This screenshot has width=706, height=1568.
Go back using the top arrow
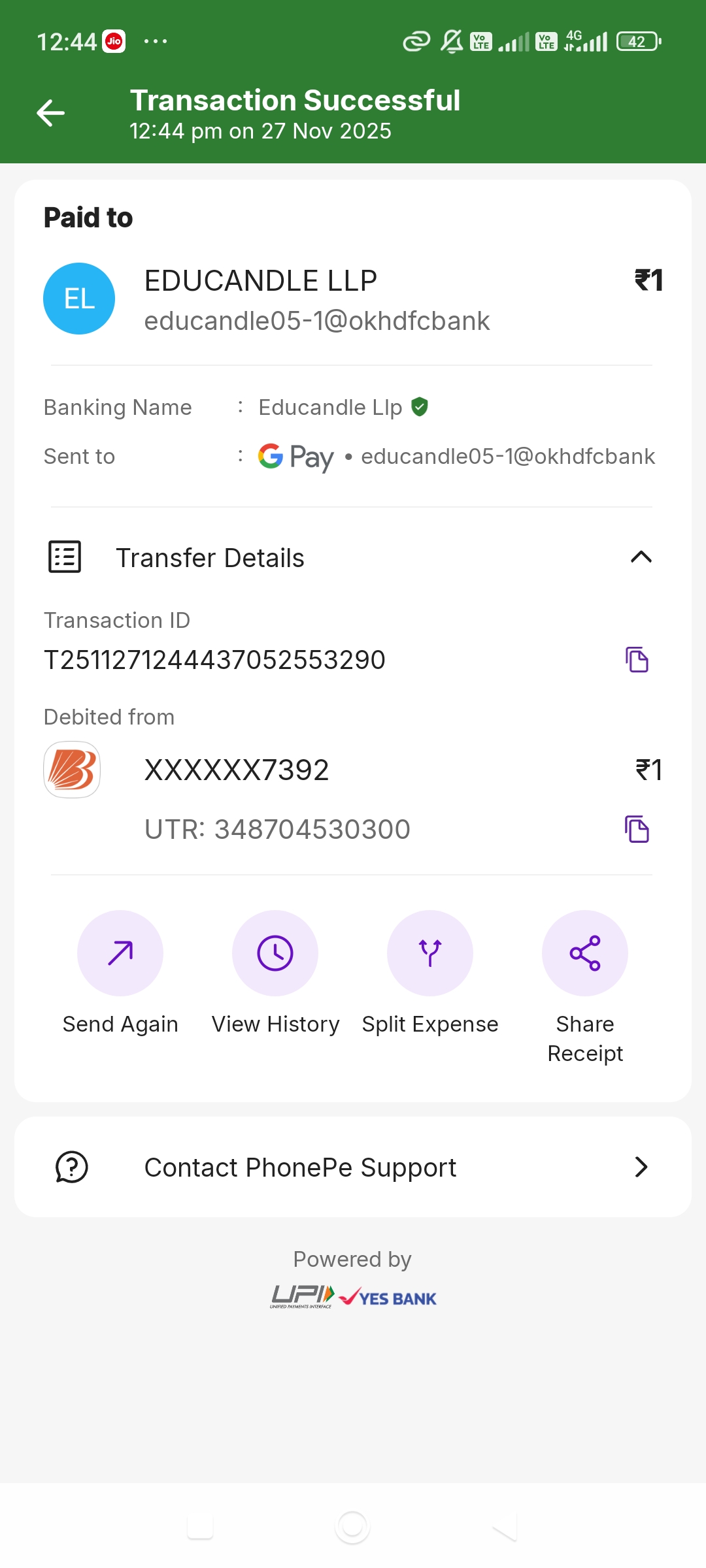[50, 113]
